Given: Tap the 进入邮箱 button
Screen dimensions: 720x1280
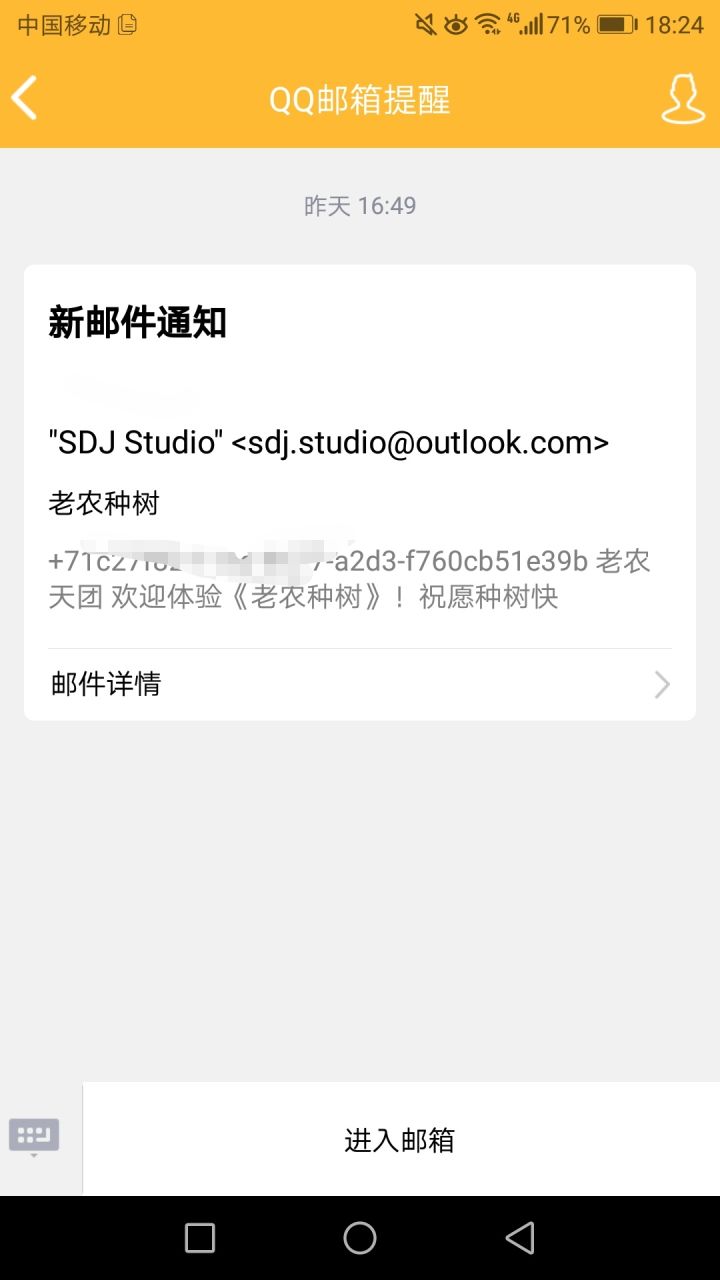Looking at the screenshot, I should coord(400,1139).
